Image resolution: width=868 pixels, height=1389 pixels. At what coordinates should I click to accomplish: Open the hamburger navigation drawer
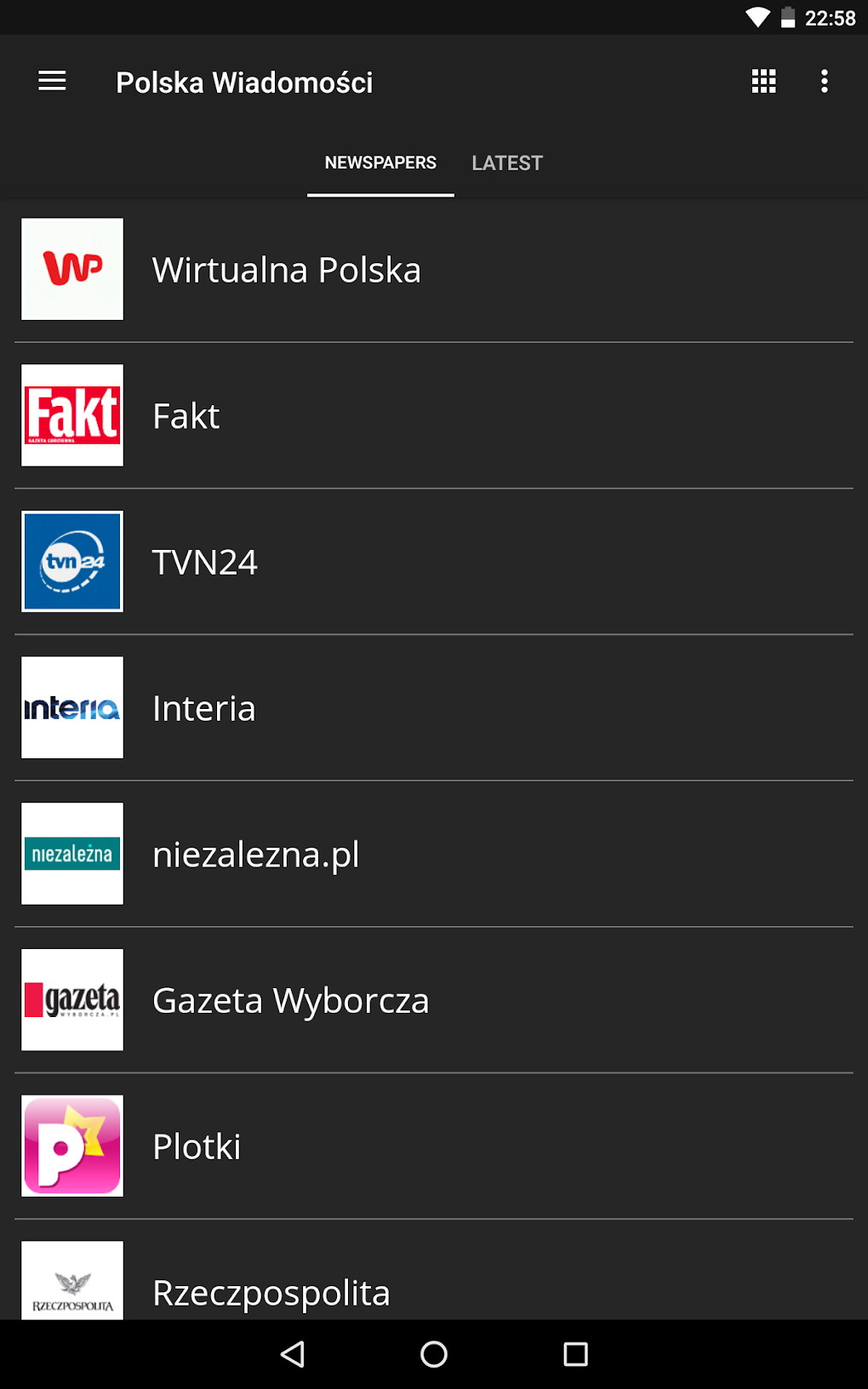[x=52, y=82]
